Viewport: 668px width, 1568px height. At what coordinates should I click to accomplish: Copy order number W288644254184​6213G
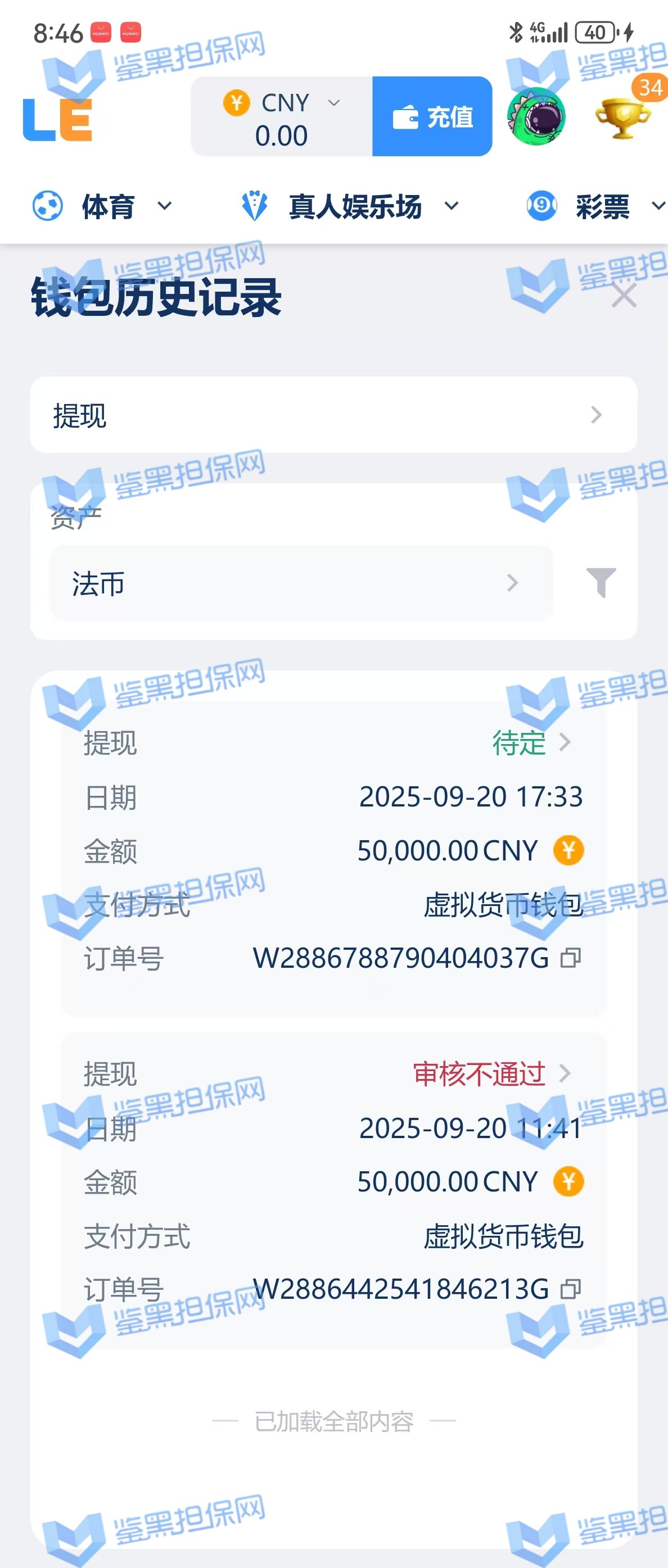click(571, 1289)
